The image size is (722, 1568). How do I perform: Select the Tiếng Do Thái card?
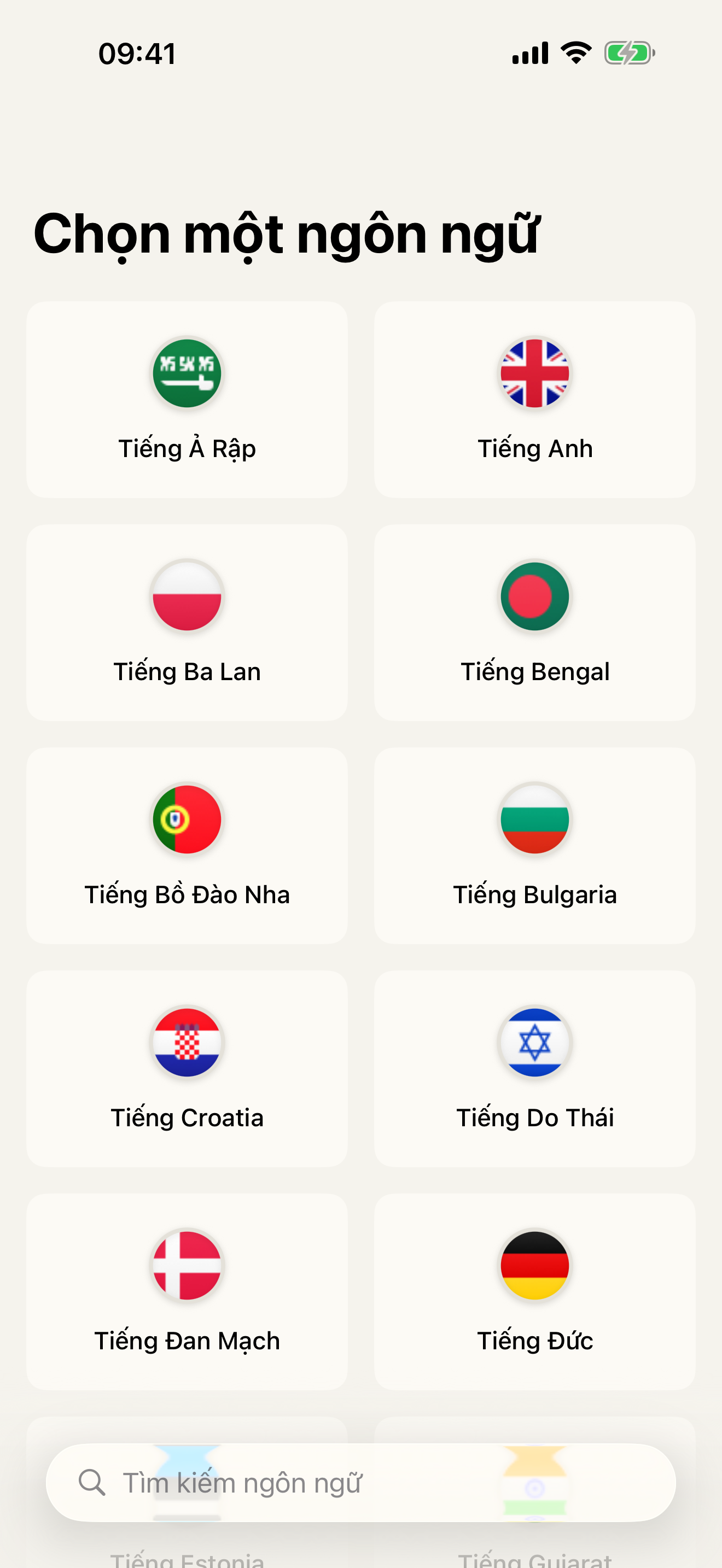535,1068
